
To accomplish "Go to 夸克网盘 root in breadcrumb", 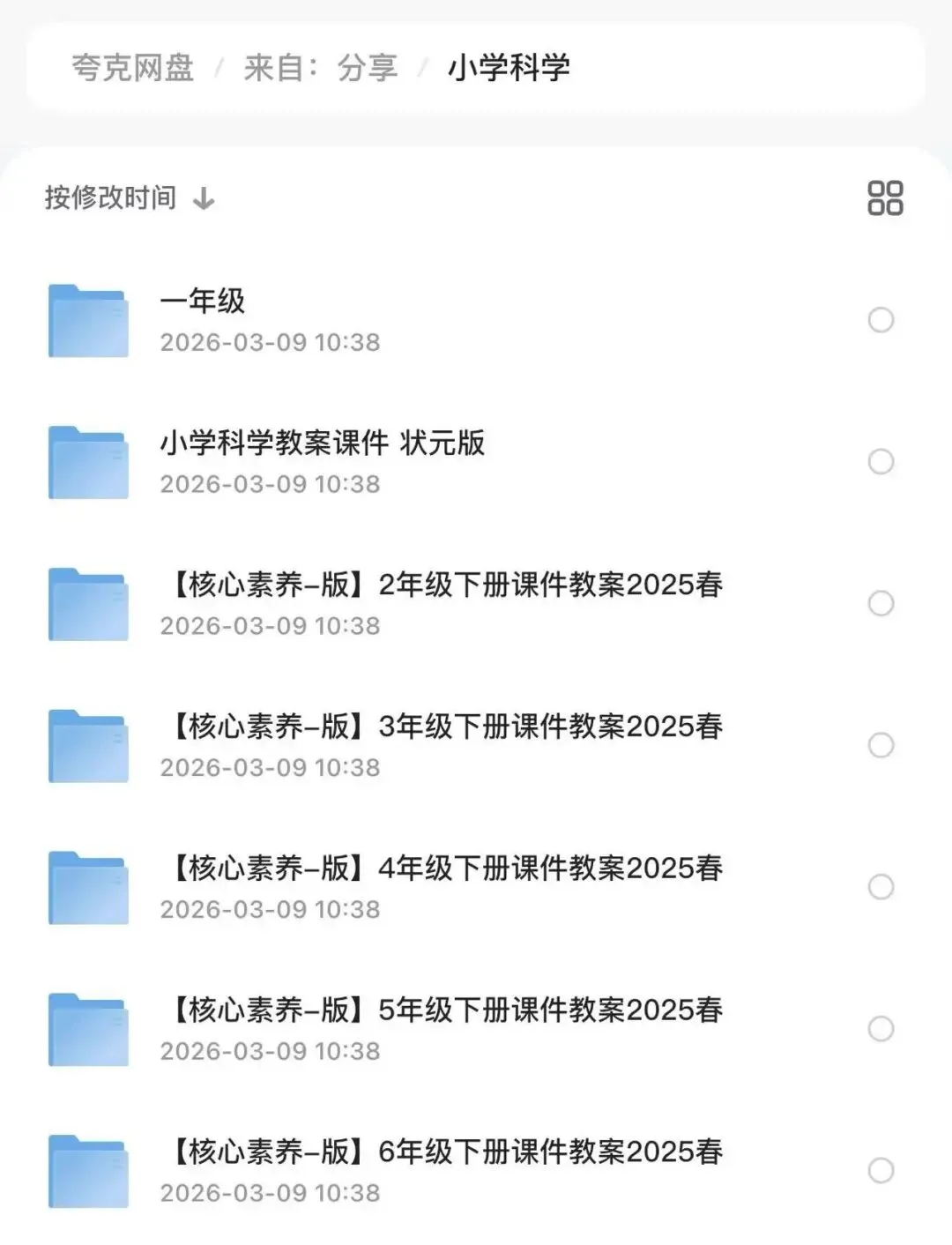I will coord(132,68).
